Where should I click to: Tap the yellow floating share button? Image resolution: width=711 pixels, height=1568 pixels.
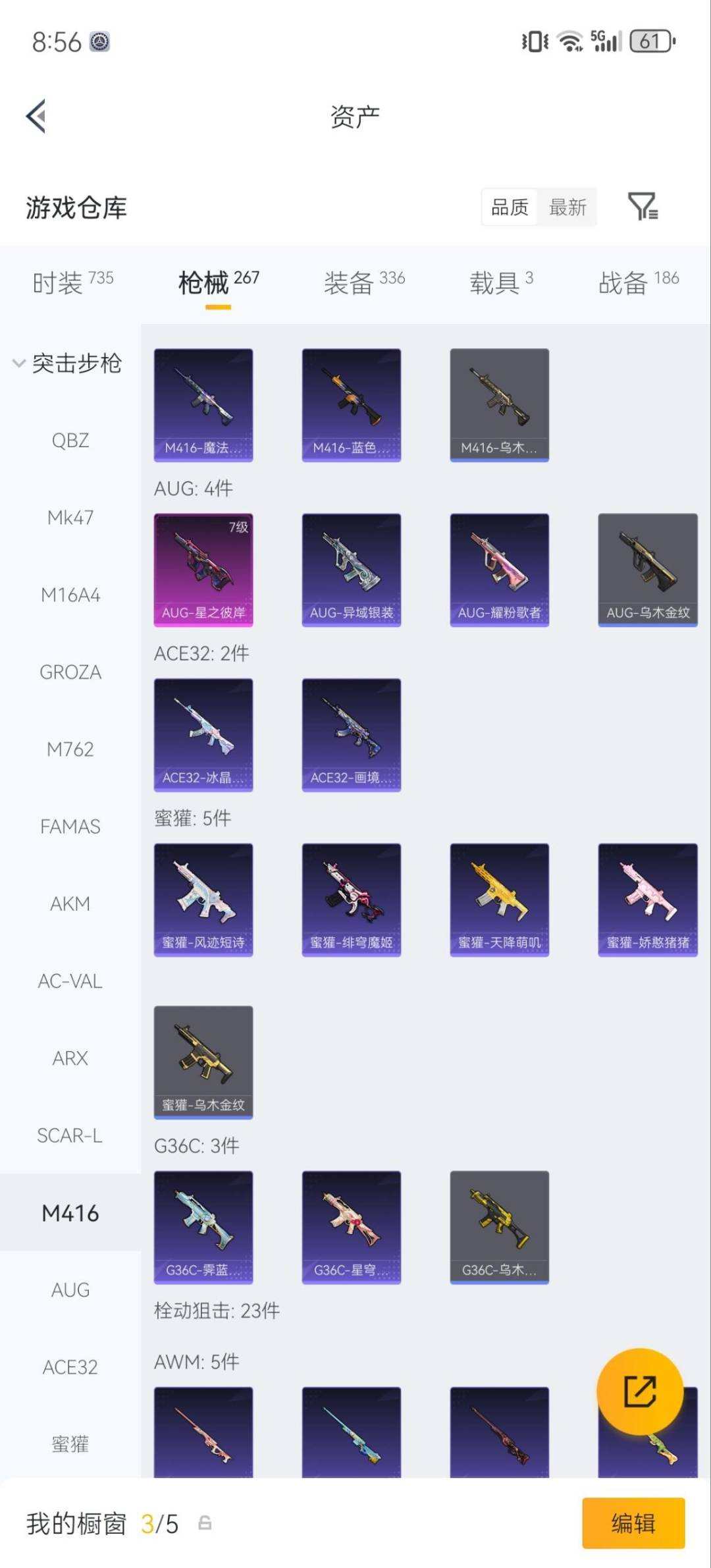click(639, 1391)
